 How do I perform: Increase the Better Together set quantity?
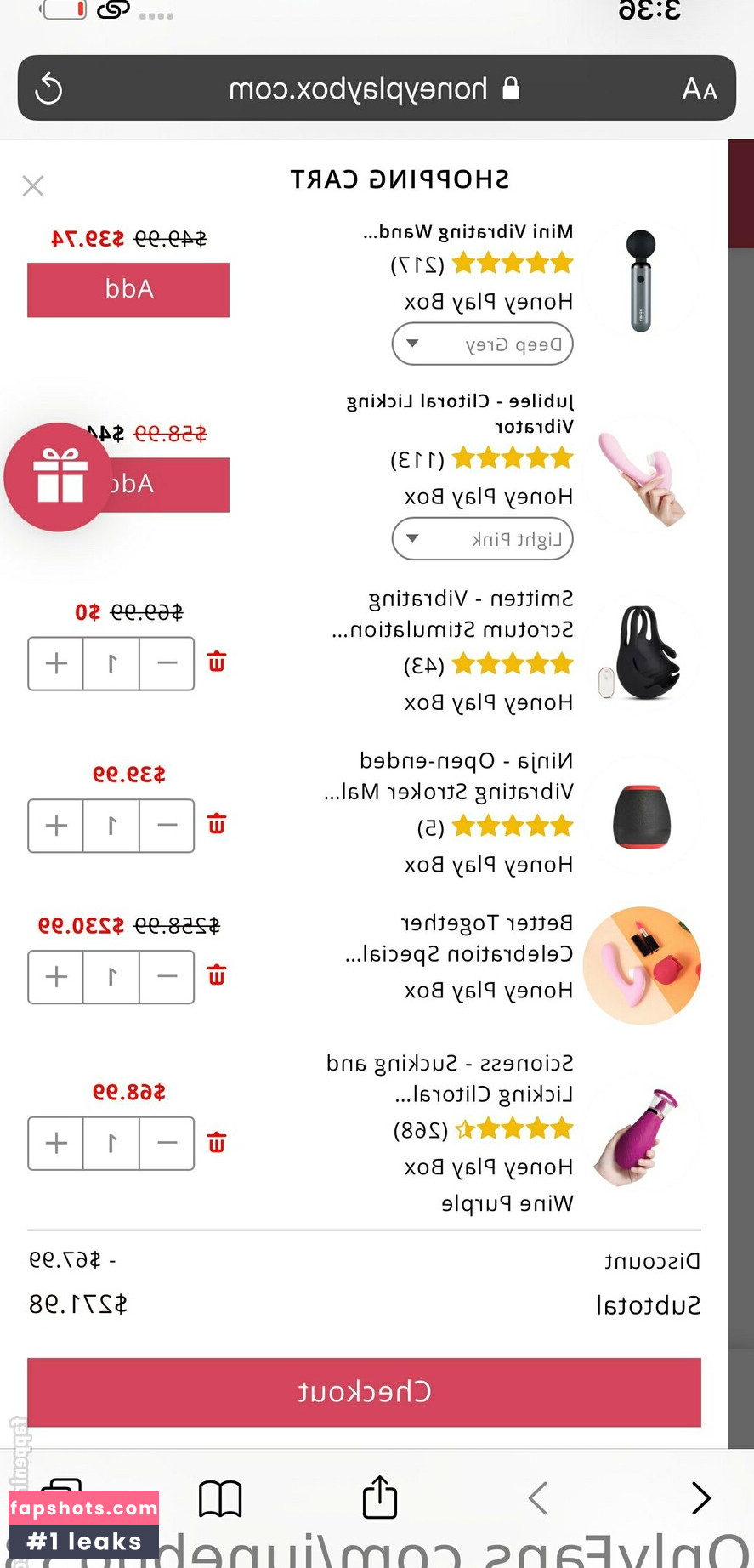click(56, 976)
